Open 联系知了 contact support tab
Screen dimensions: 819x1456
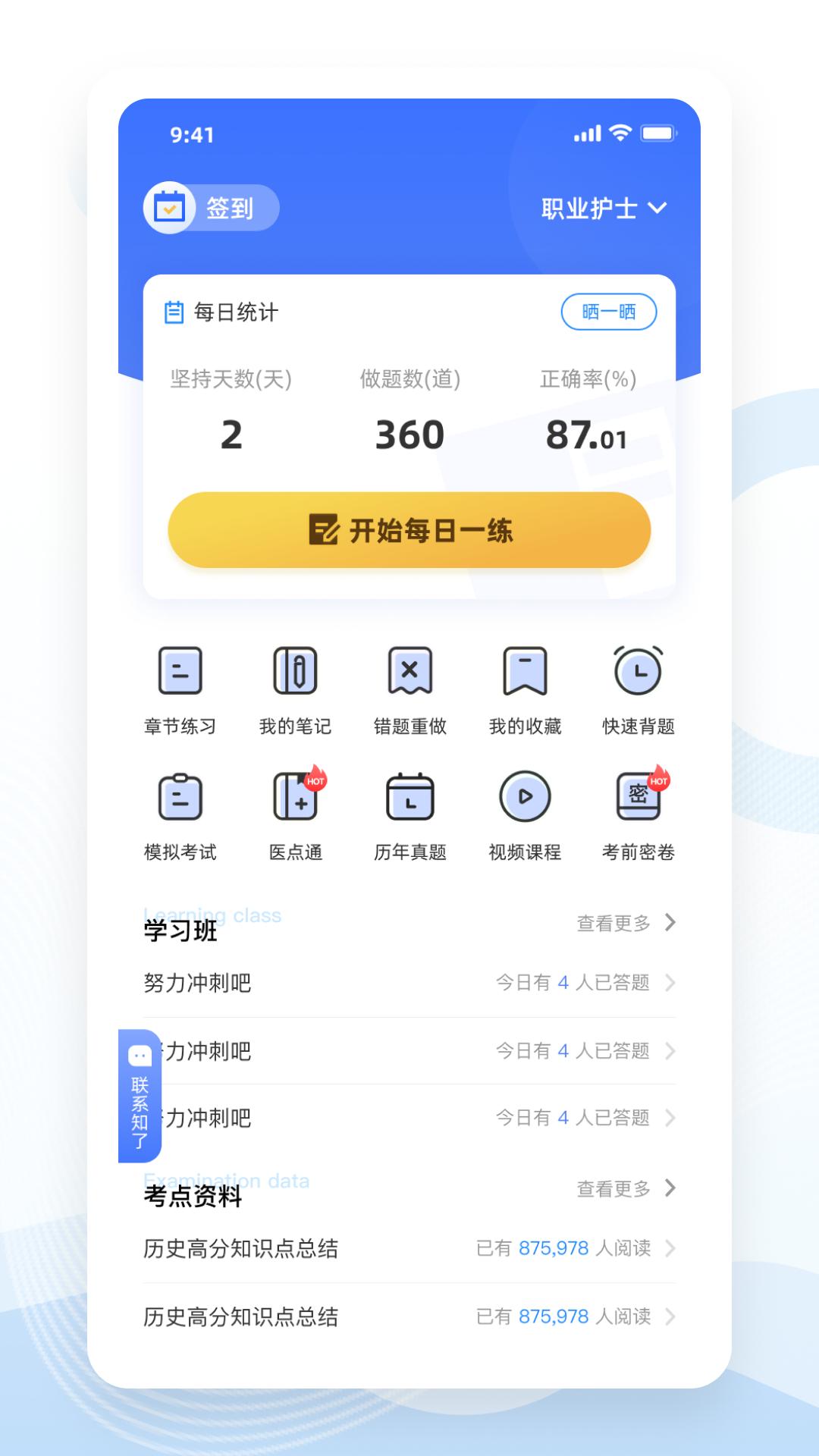(138, 1092)
